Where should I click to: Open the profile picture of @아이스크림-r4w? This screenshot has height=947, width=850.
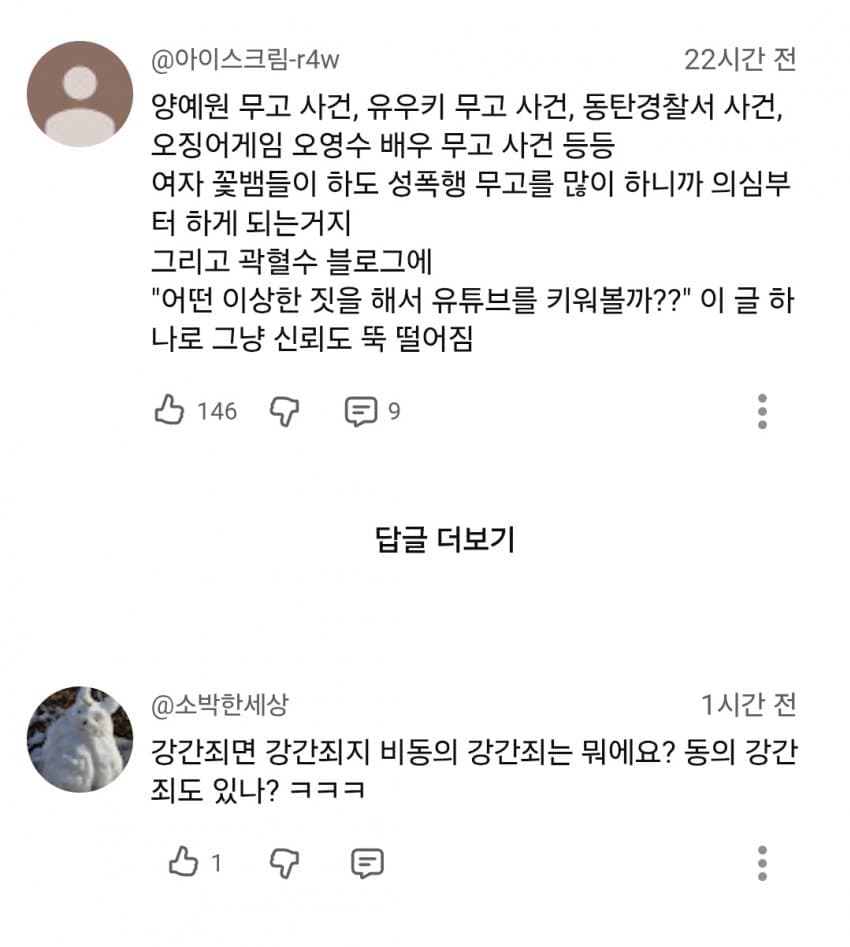(79, 94)
